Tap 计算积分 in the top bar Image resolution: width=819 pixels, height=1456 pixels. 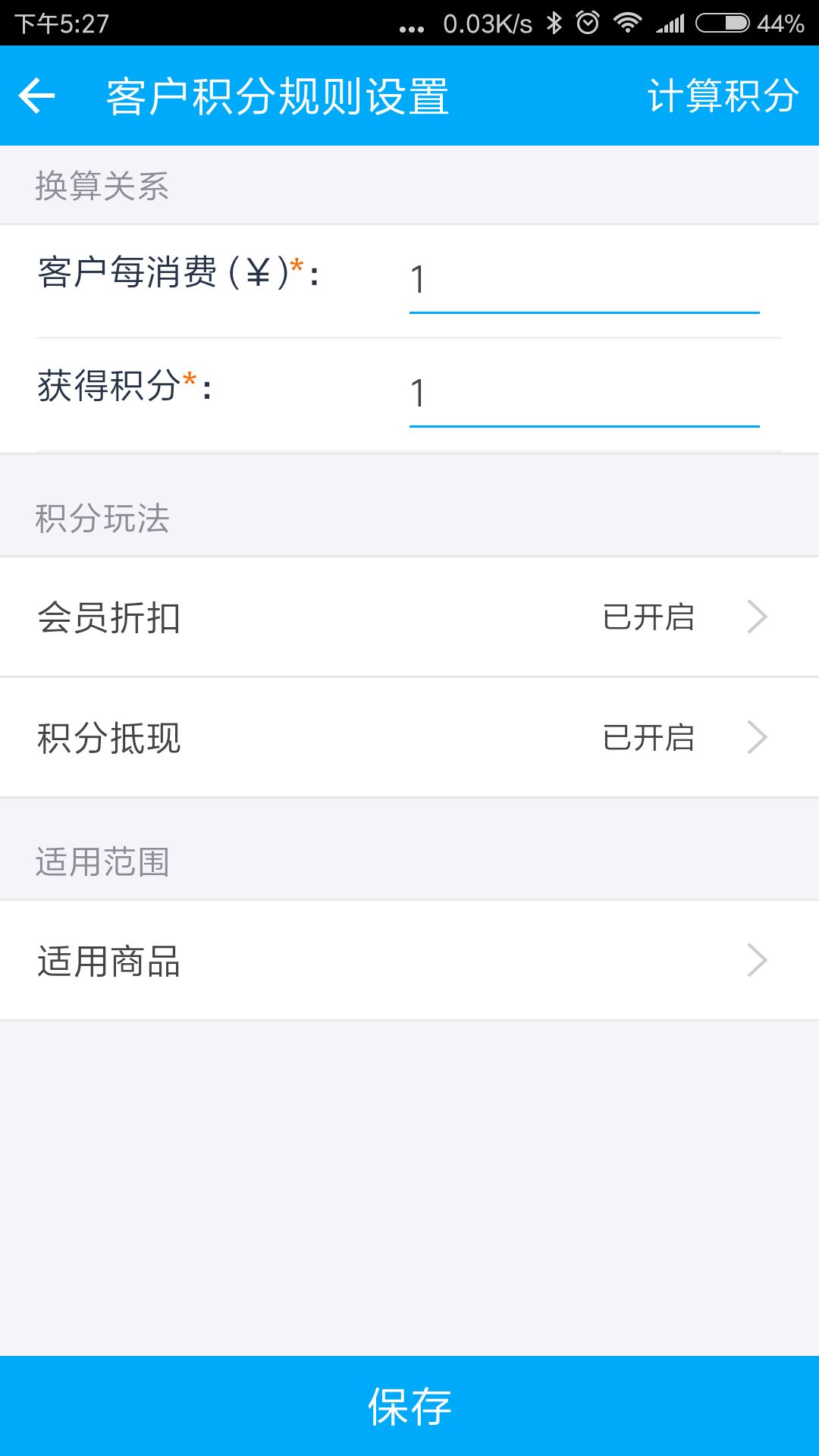(x=722, y=94)
